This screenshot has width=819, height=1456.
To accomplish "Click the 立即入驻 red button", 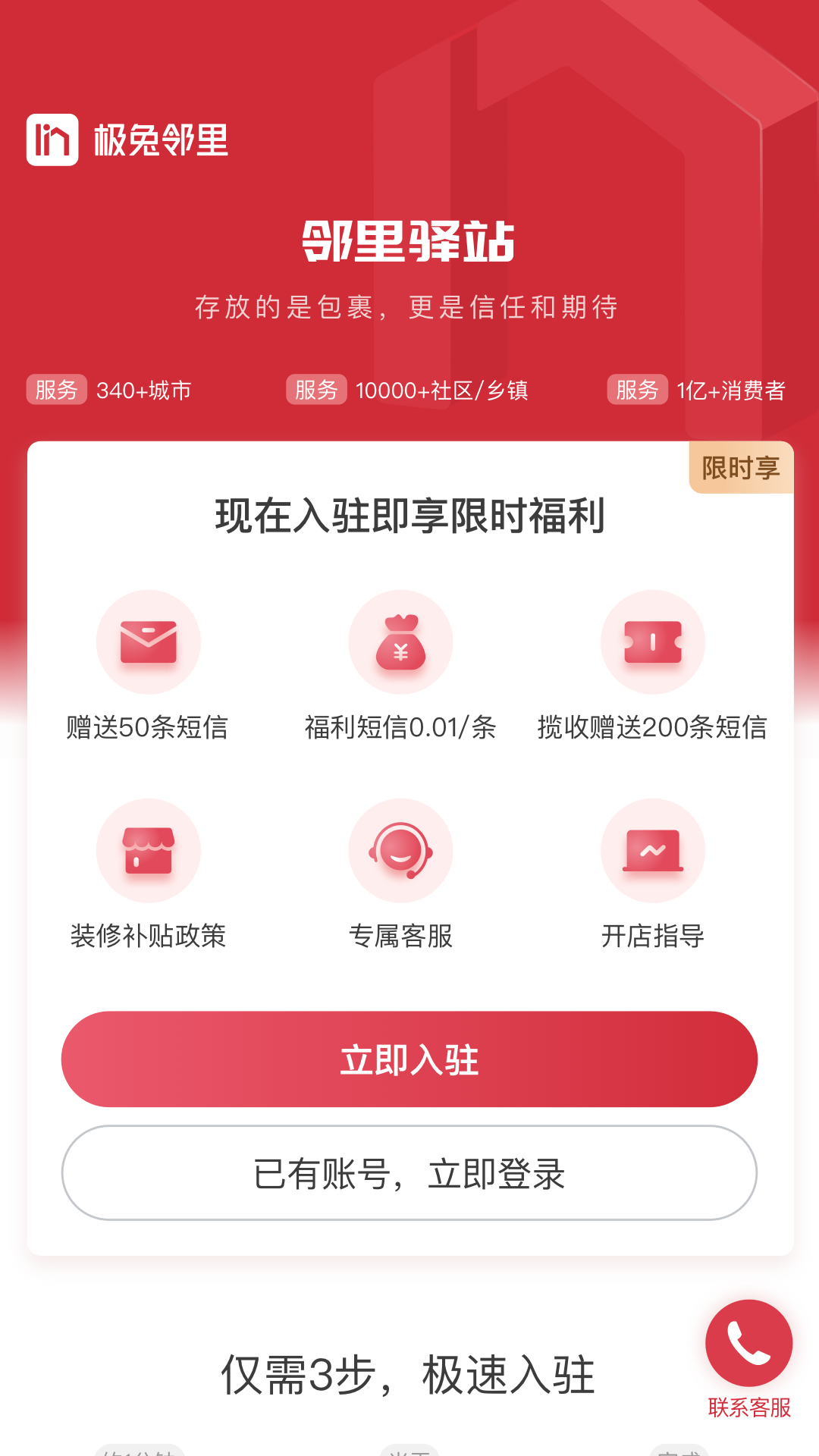I will [409, 1062].
